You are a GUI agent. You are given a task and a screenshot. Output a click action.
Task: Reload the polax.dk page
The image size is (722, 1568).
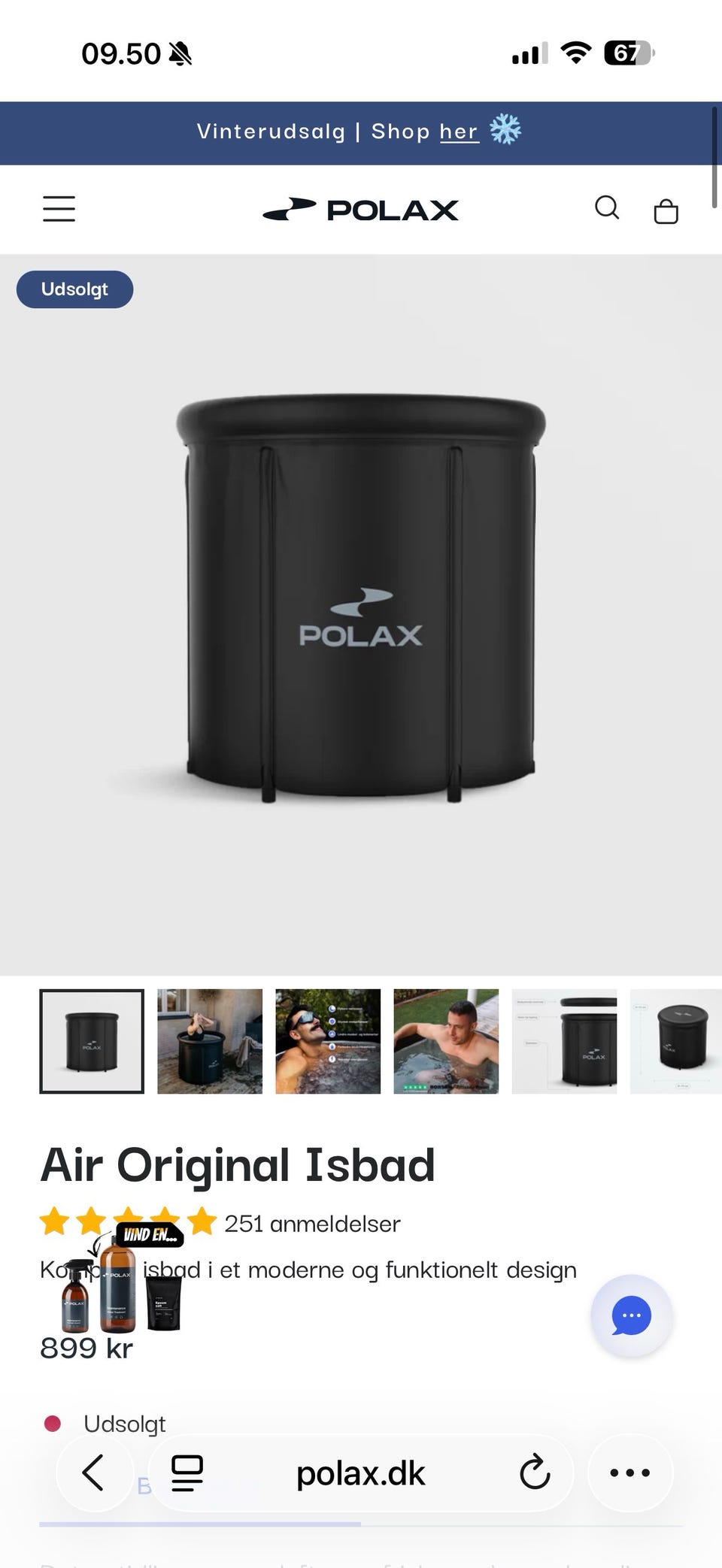535,1472
